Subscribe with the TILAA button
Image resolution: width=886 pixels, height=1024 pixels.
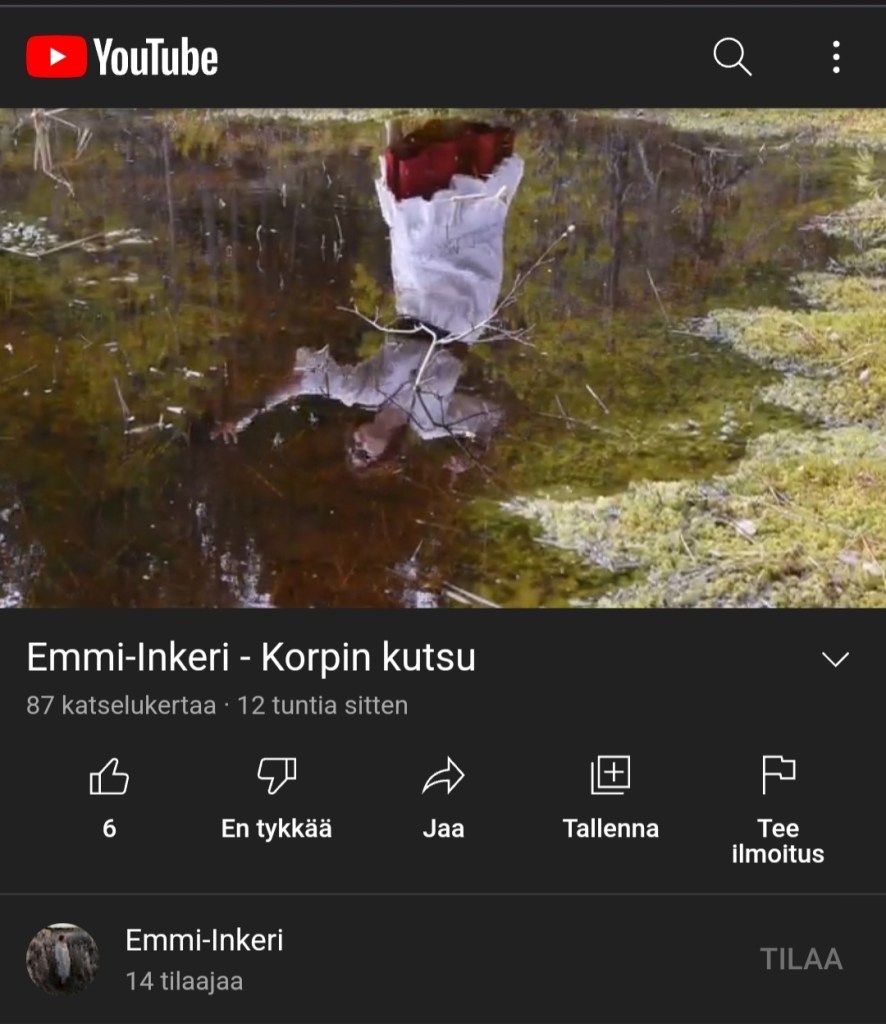click(x=801, y=959)
